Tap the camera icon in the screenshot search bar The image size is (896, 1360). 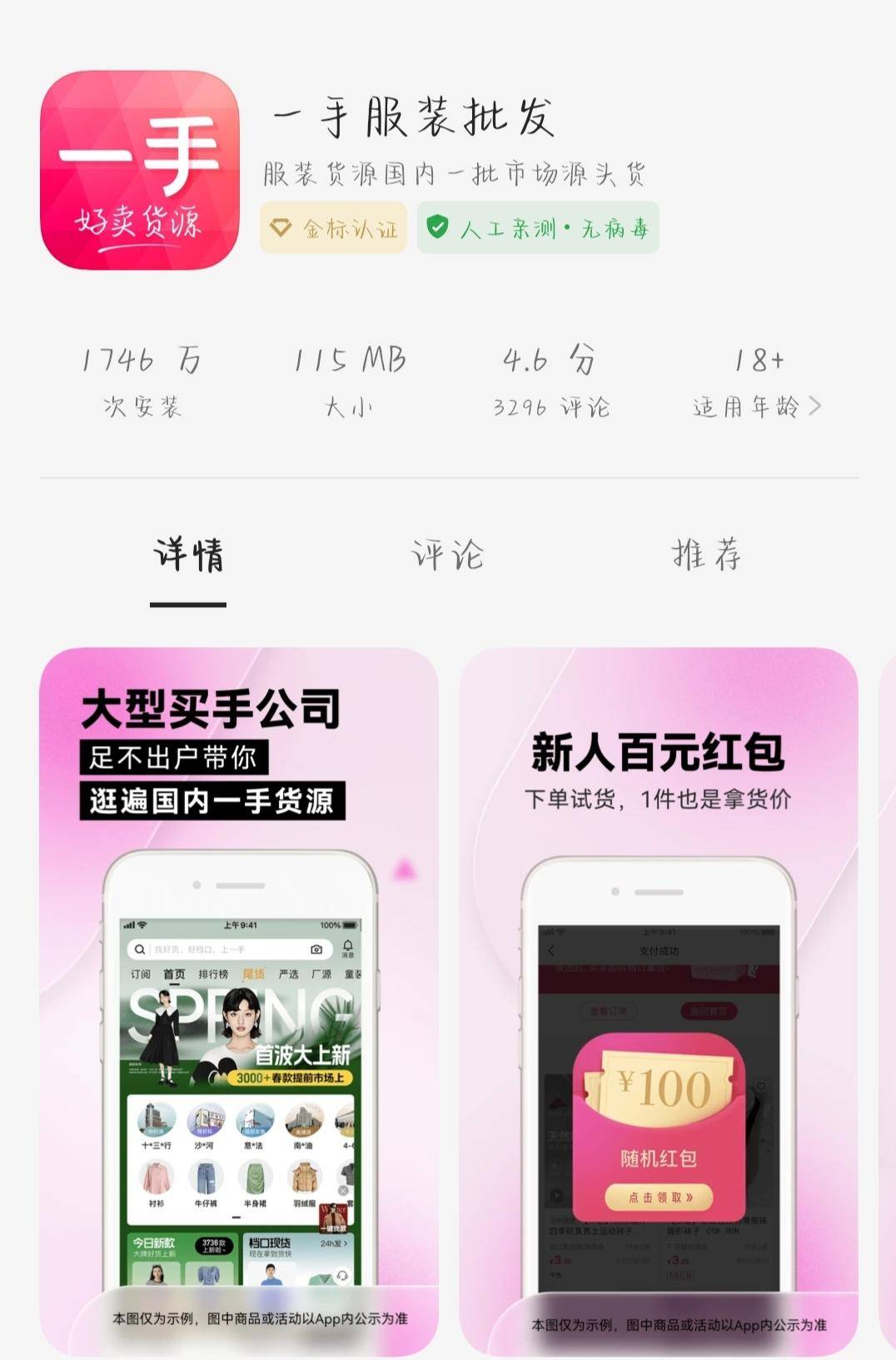pos(316,949)
